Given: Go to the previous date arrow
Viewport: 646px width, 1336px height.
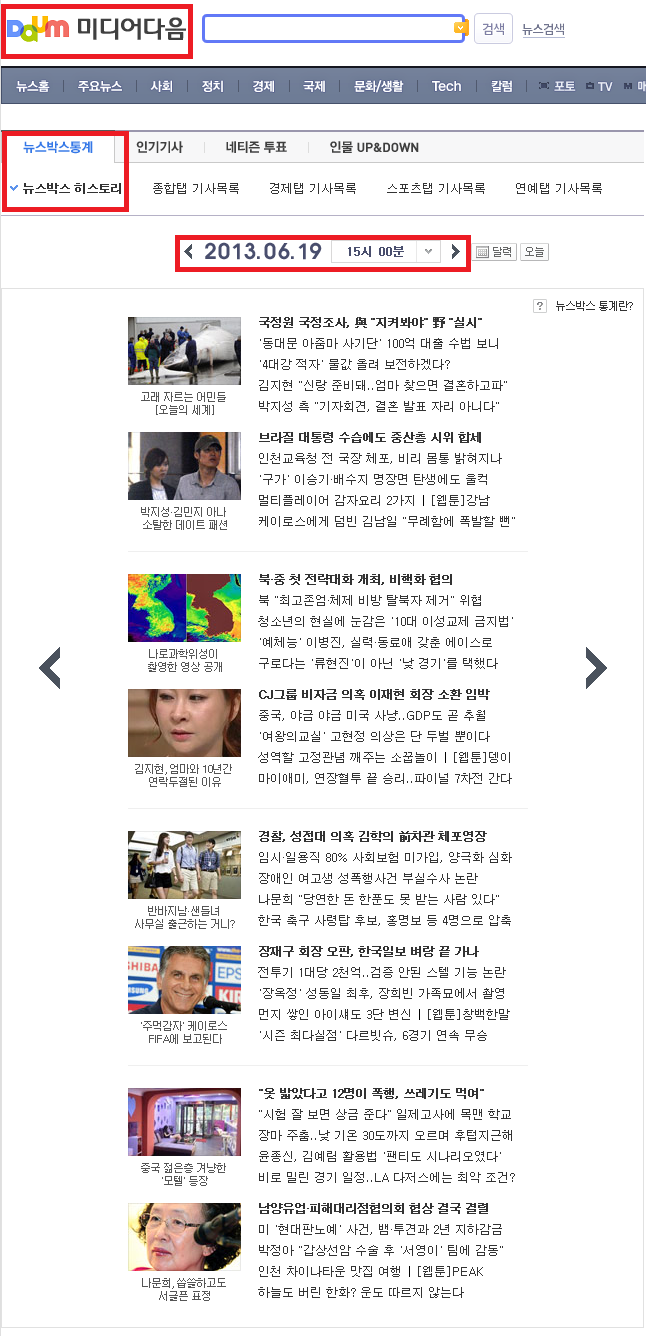Looking at the screenshot, I should [x=189, y=252].
